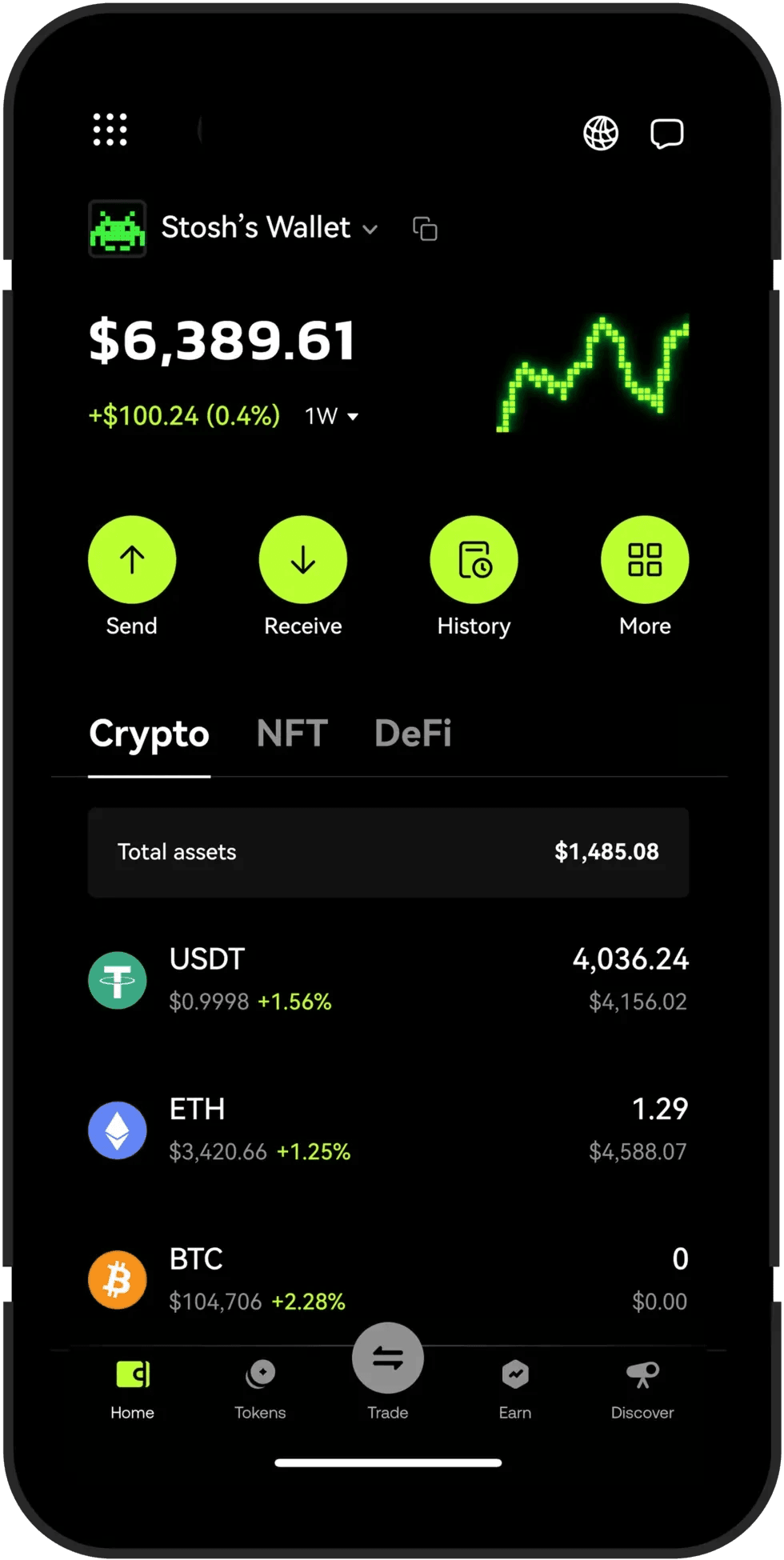Open the BTC asset row

point(388,1279)
